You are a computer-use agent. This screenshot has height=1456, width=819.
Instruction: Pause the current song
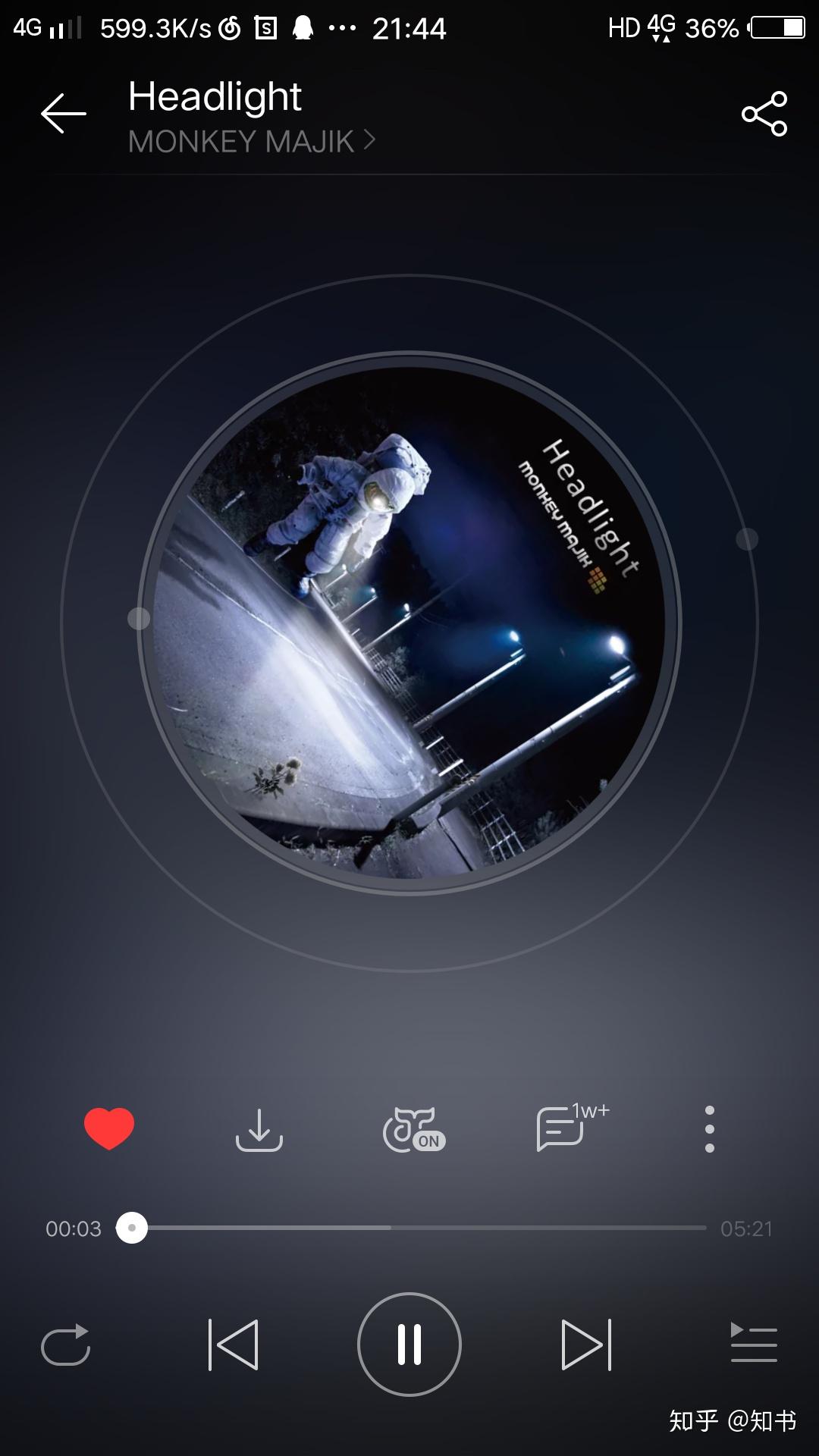pyautogui.click(x=409, y=1345)
